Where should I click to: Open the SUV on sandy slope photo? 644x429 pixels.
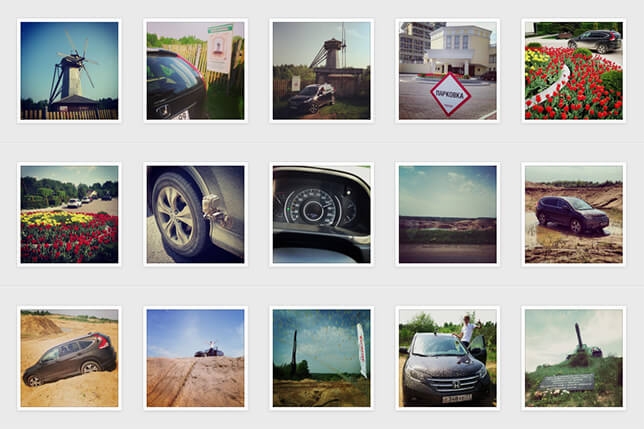click(x=69, y=357)
